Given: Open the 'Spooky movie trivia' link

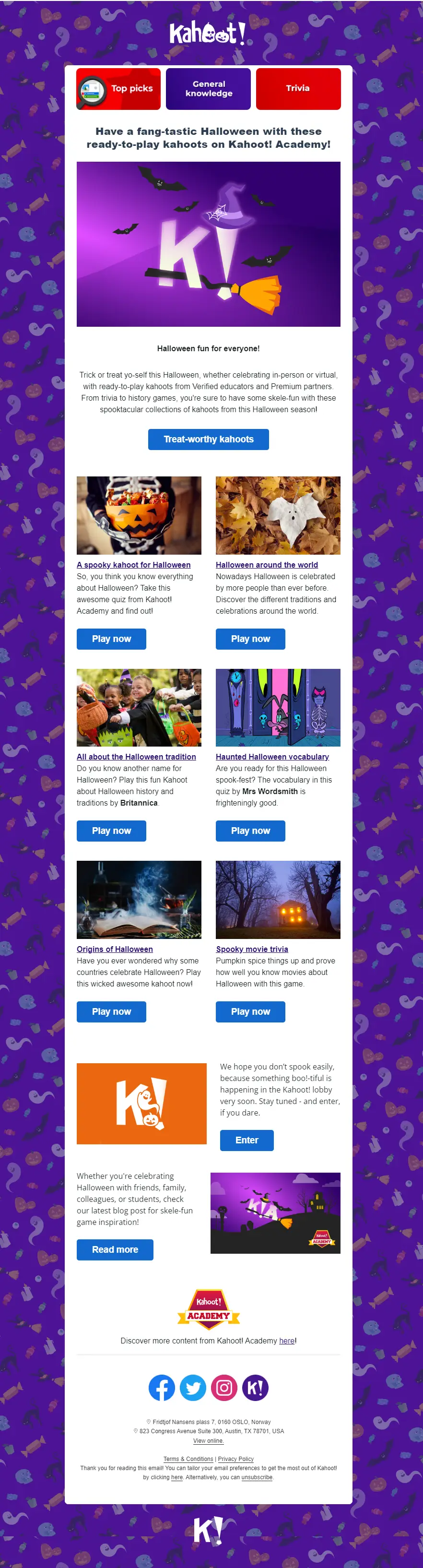Looking at the screenshot, I should point(252,949).
